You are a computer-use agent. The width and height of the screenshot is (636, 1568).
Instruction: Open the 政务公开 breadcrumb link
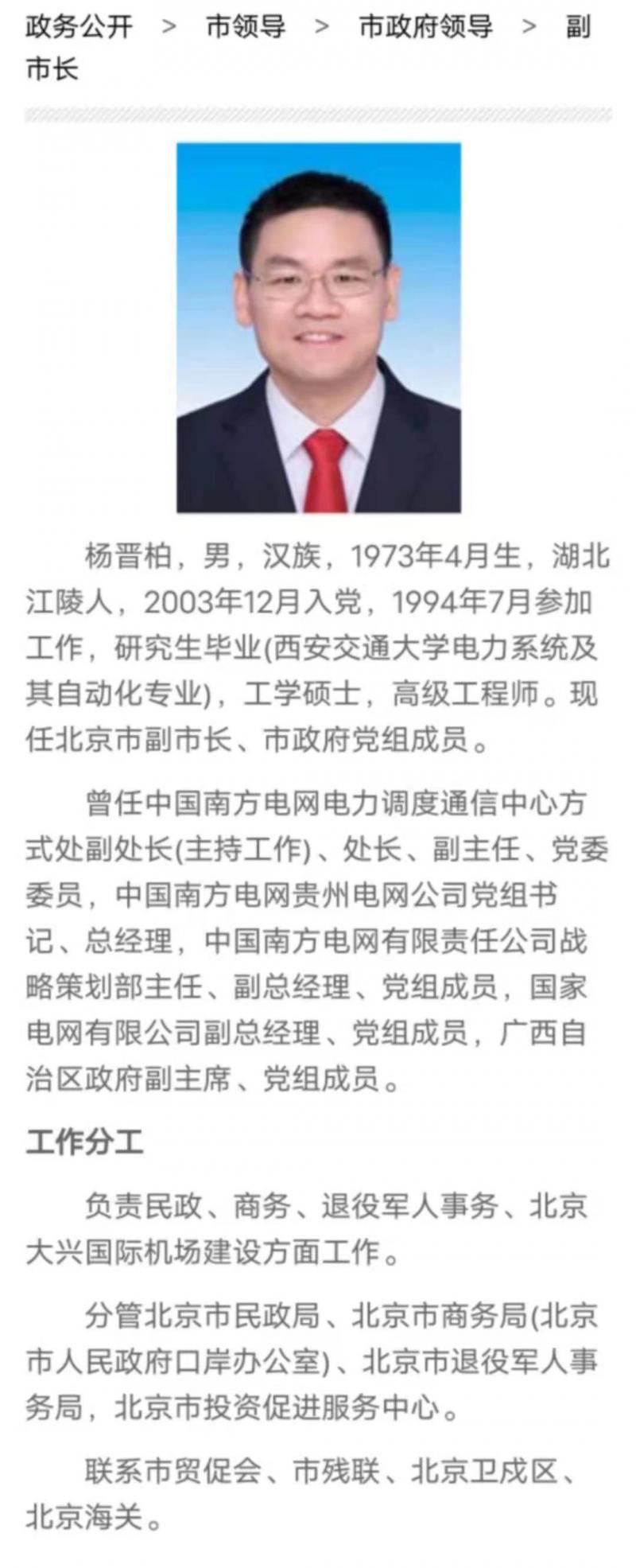click(x=79, y=27)
